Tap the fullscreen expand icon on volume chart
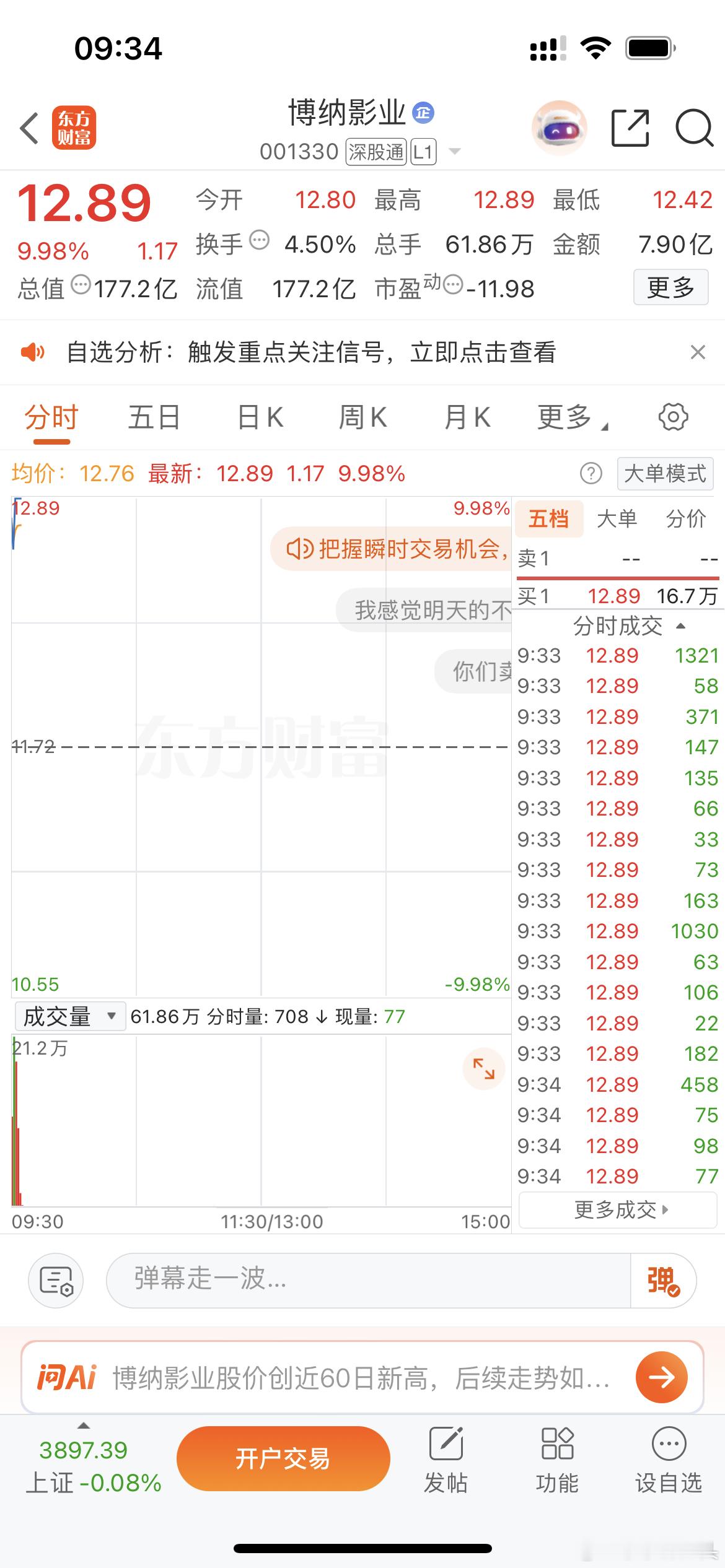 coord(484,1068)
